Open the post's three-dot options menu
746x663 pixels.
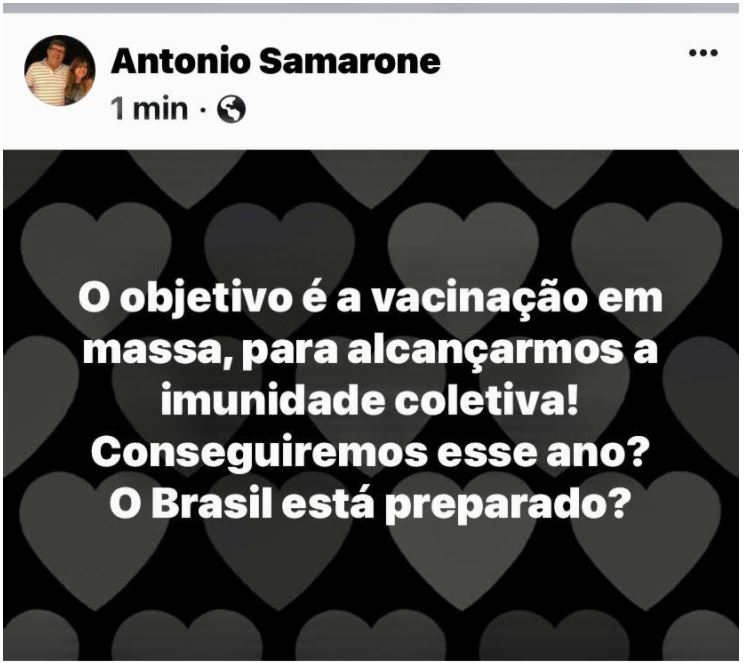click(704, 52)
